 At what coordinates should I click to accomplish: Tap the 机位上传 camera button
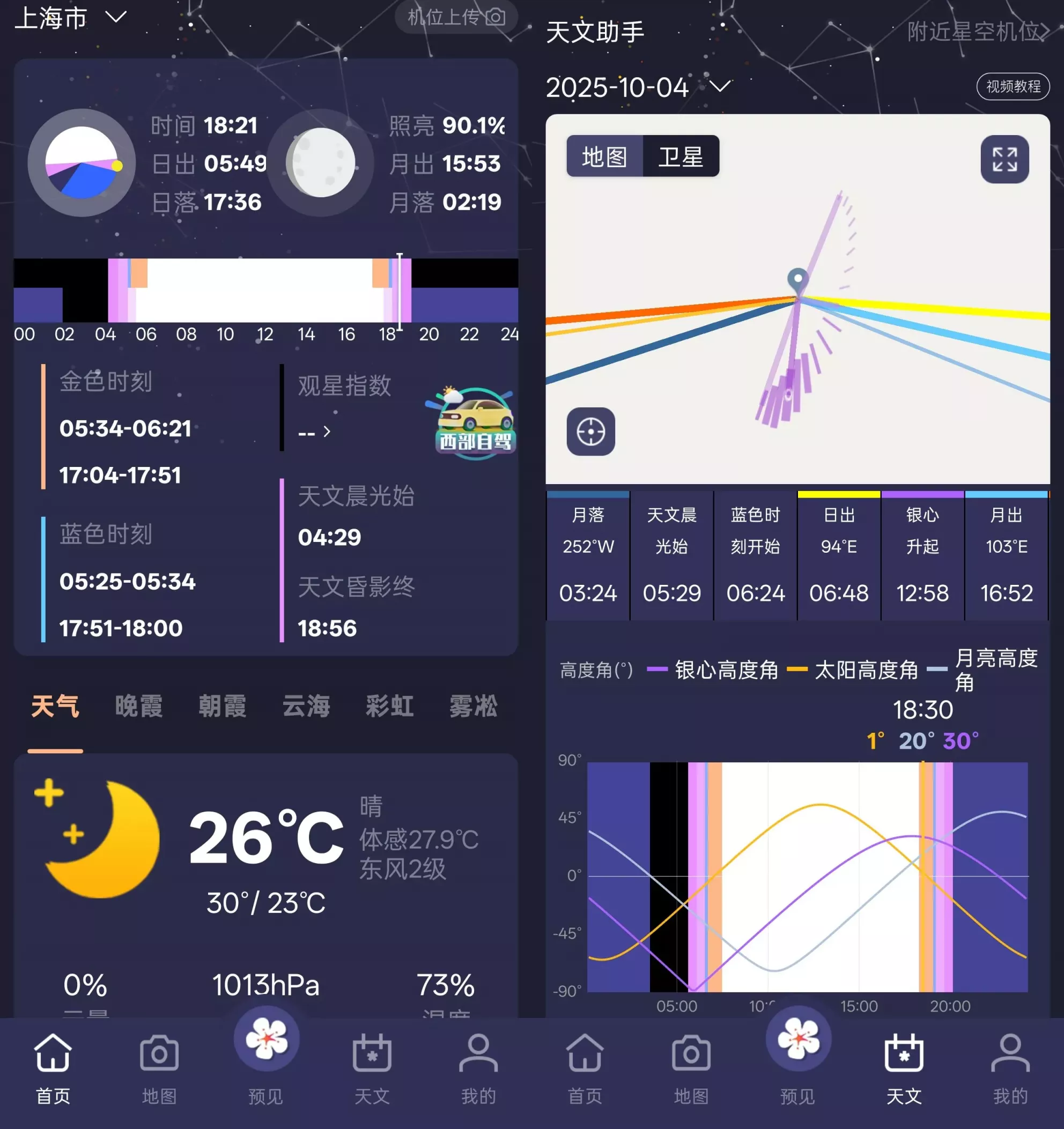point(456,18)
